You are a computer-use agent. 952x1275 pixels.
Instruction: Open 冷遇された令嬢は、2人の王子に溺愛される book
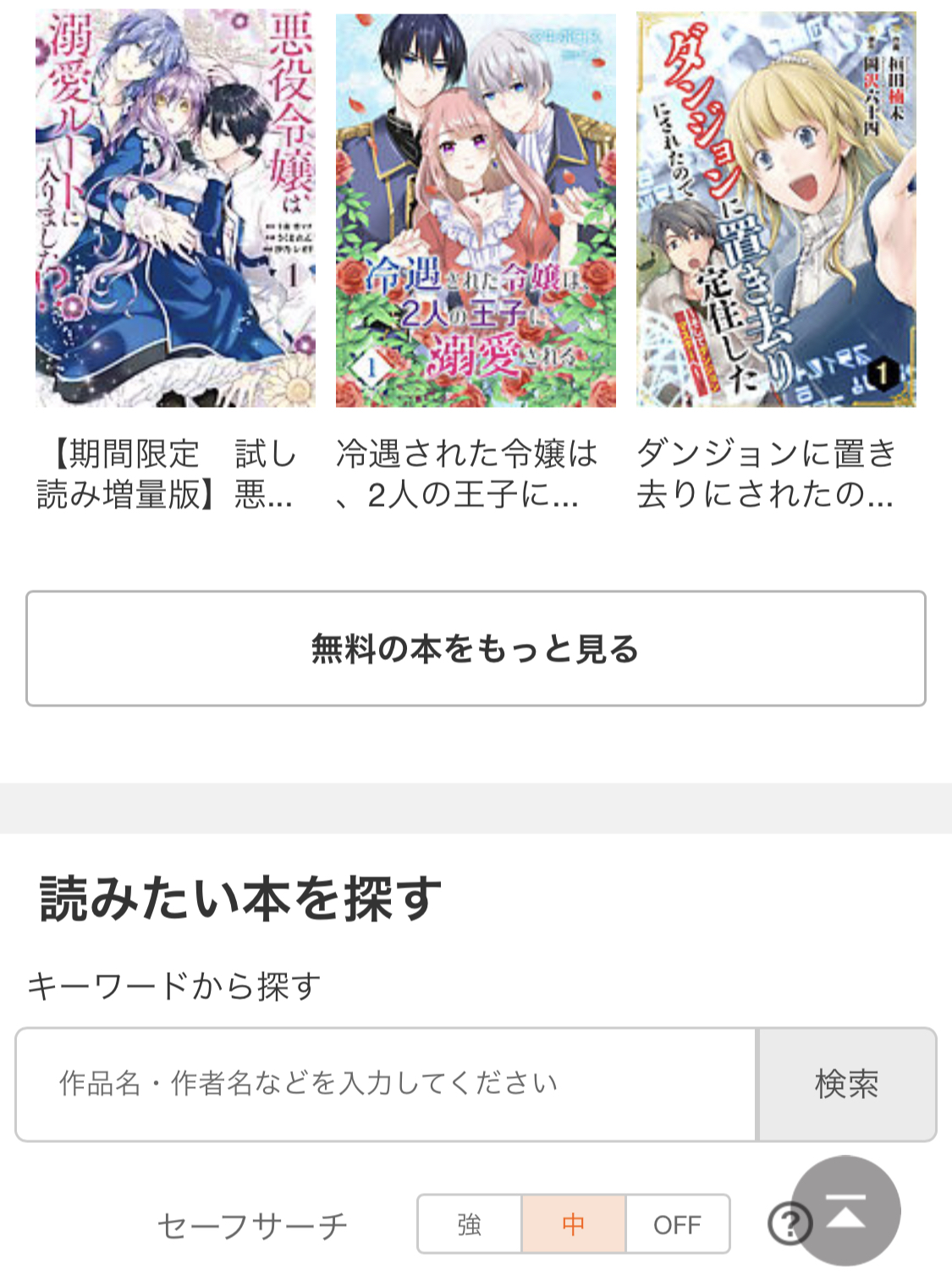476,209
